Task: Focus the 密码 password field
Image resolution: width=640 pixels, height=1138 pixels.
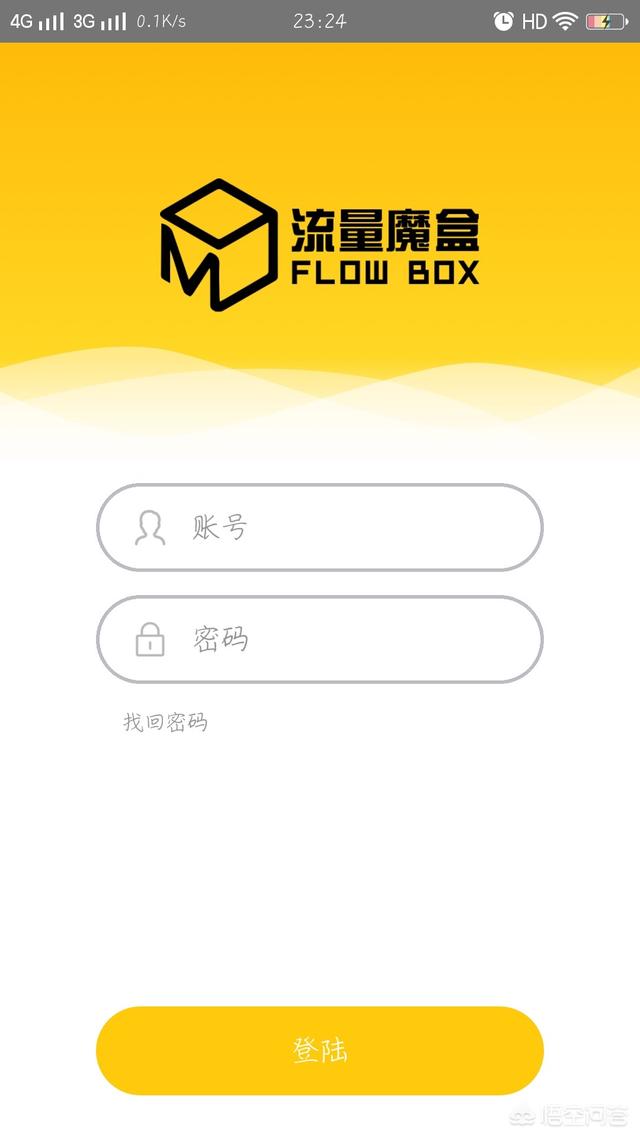Action: [340, 640]
